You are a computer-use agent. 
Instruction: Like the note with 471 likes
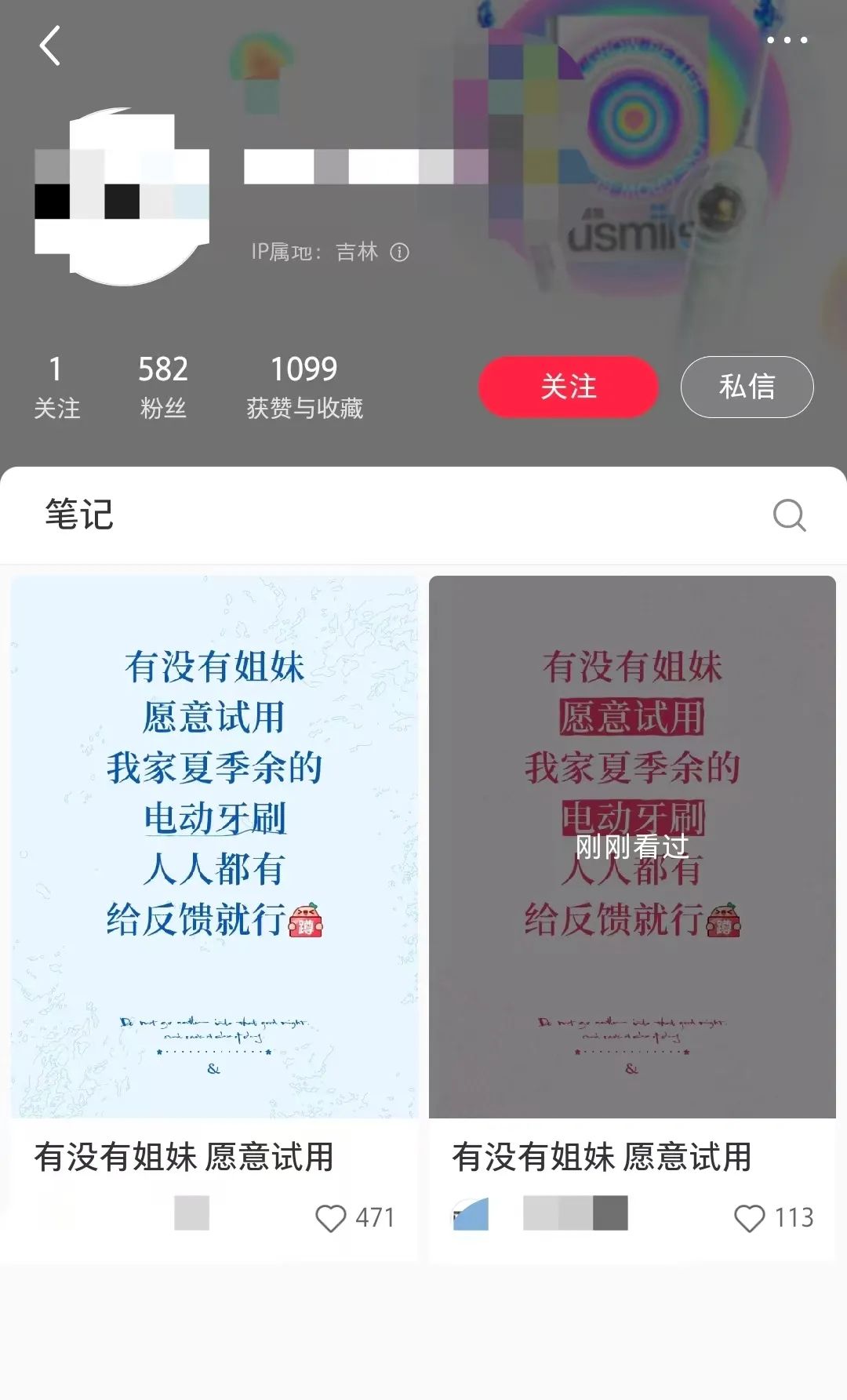pos(330,1218)
